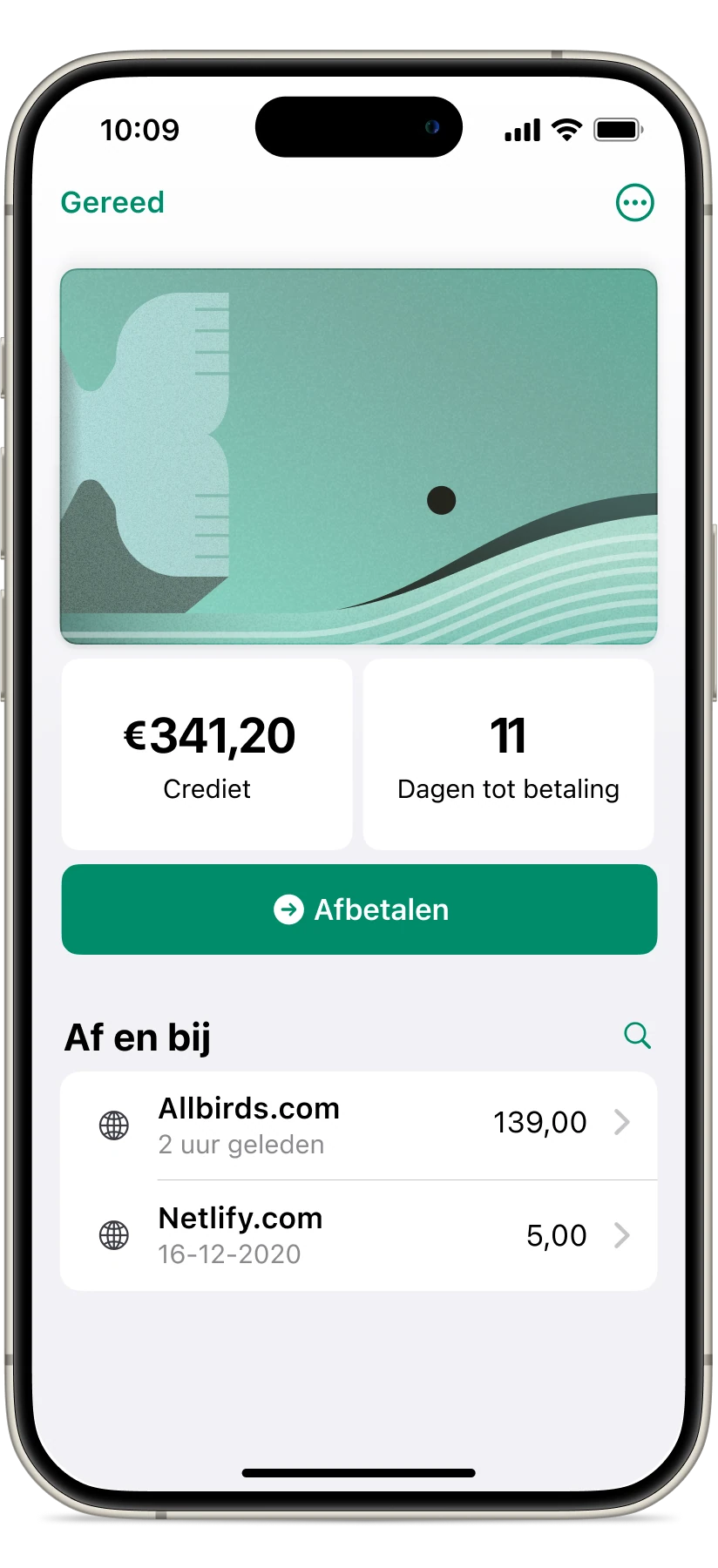
Task: Tap the green whale card
Action: [x=359, y=456]
